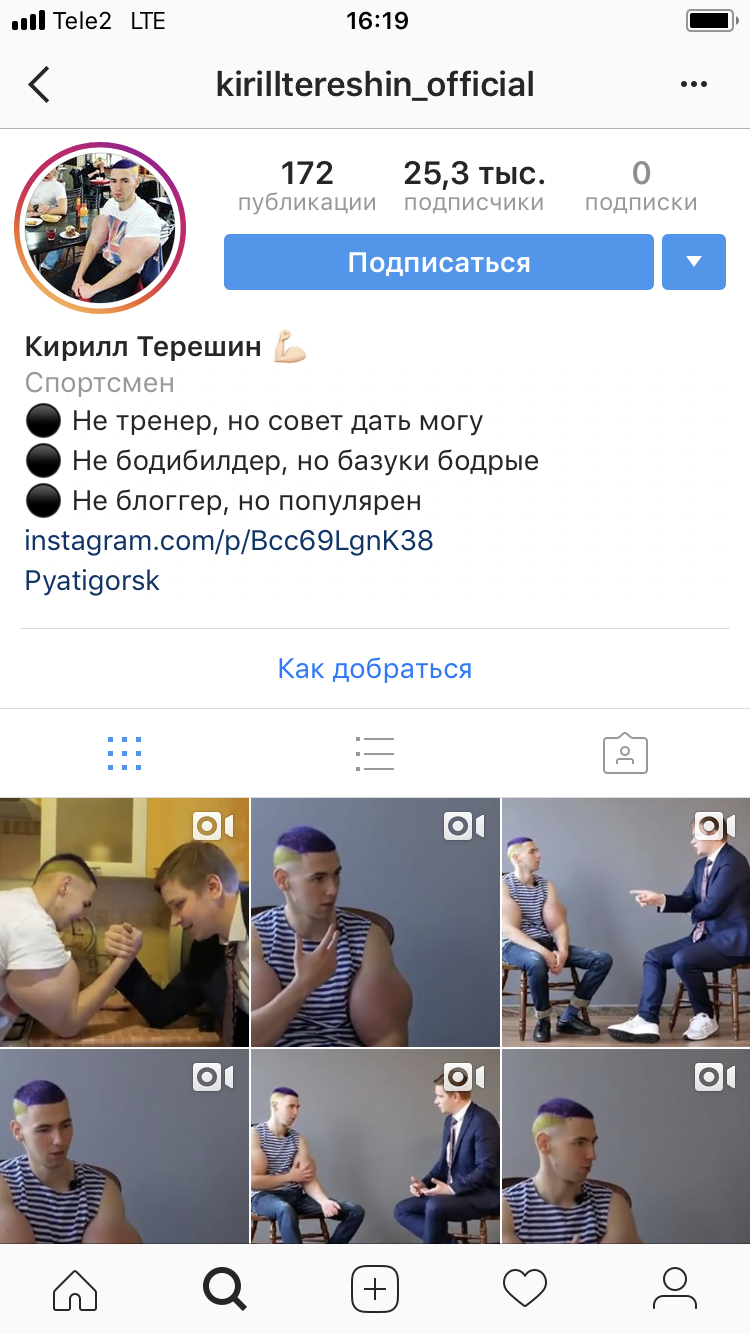
Task: Open the Search and explore tab
Action: pyautogui.click(x=225, y=1289)
